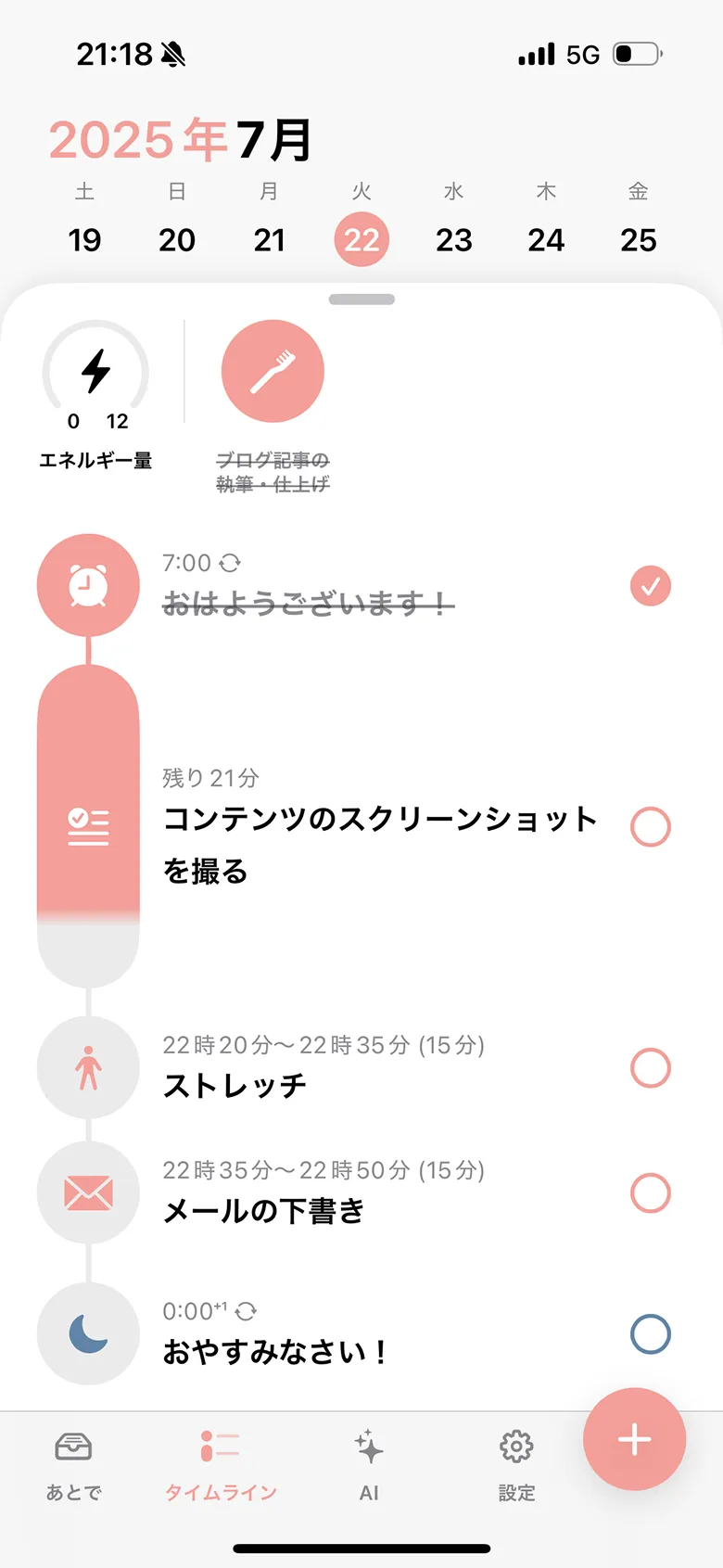
Task: Mark コンテンツのスクリーンショットを撮る as done
Action: click(x=651, y=826)
